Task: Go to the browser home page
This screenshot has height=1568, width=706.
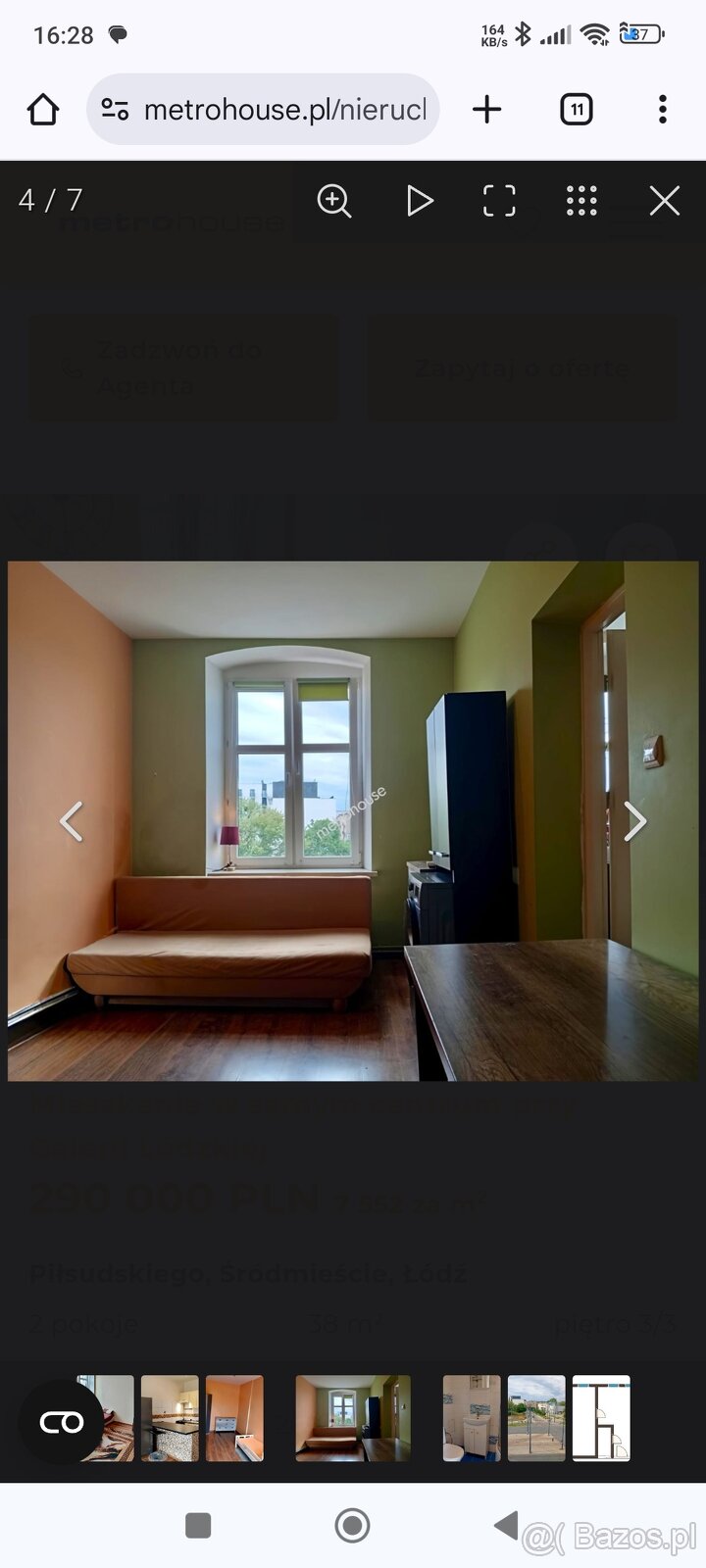Action: click(x=43, y=110)
